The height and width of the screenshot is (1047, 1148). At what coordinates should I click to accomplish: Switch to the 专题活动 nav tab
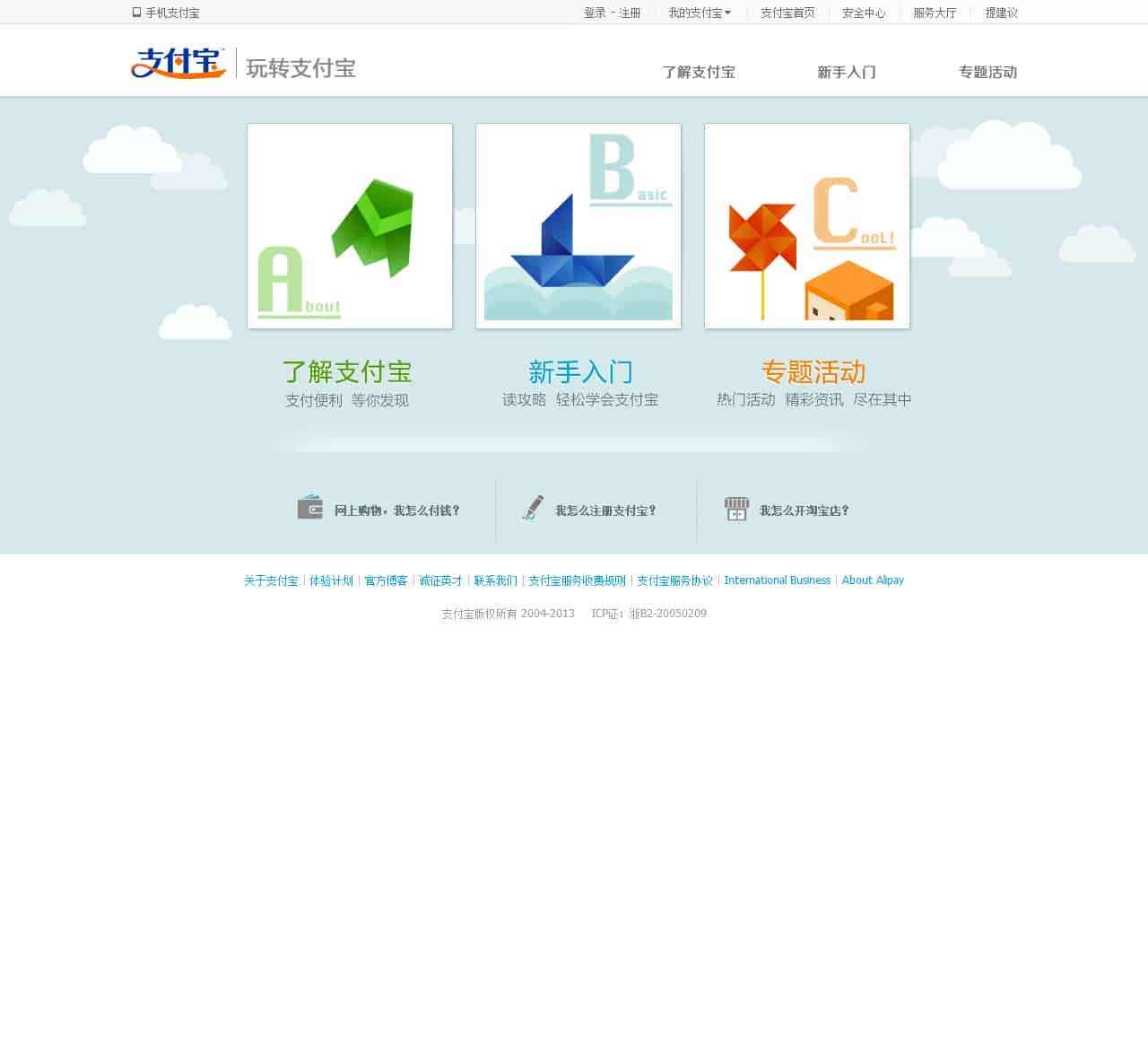click(x=987, y=72)
